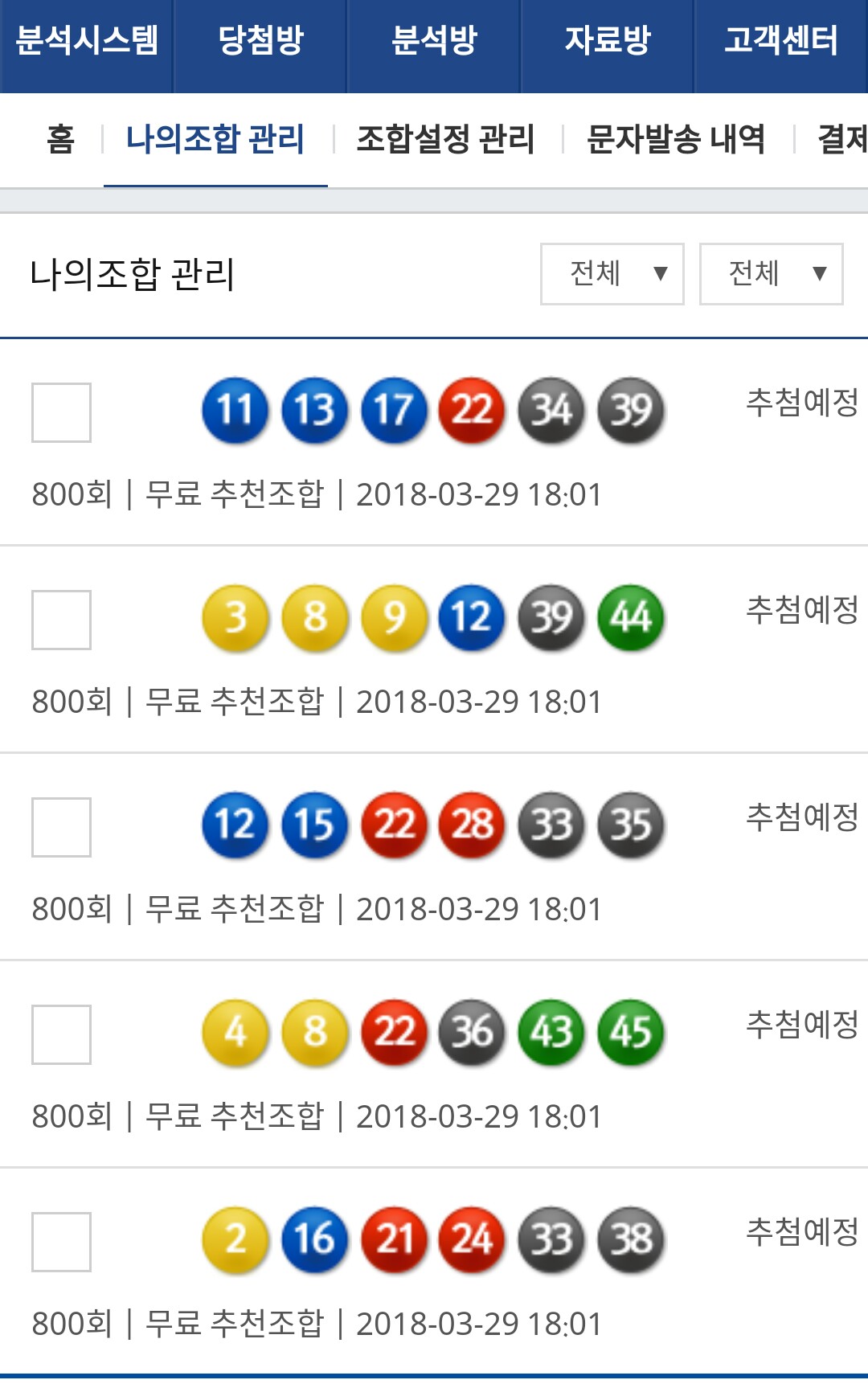868x1384 pixels.
Task: Check the combination 11 13 17 22 34 39
Action: [x=61, y=412]
